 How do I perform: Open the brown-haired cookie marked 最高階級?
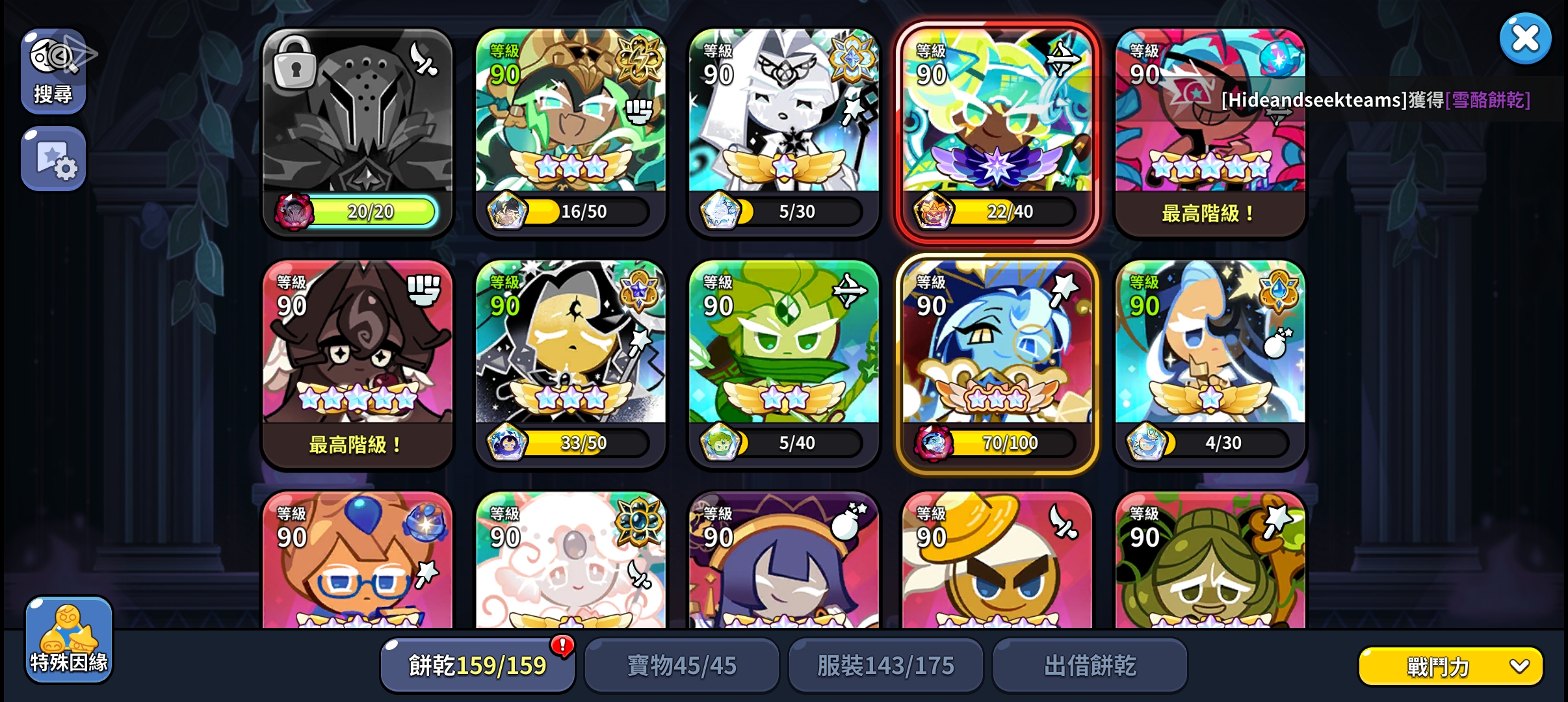357,361
